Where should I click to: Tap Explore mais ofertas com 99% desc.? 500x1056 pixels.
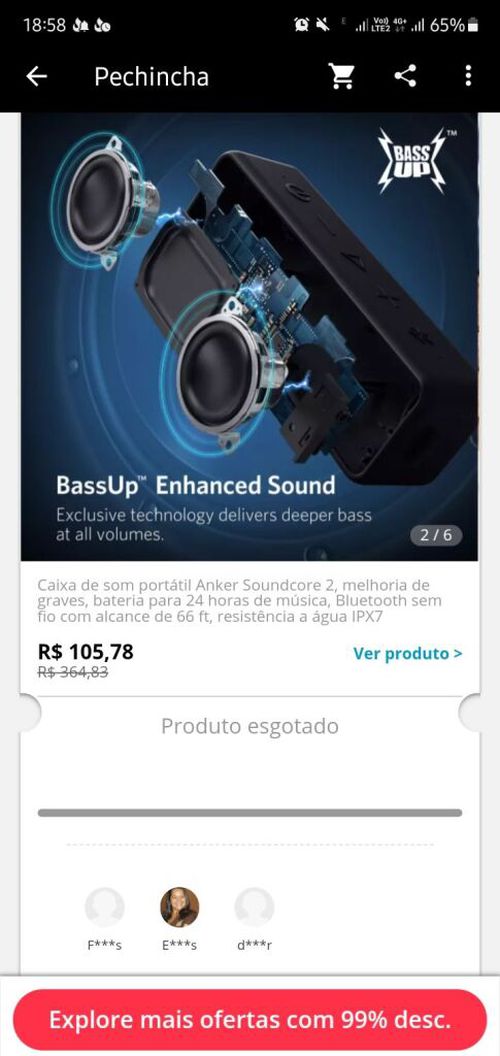click(x=249, y=1020)
